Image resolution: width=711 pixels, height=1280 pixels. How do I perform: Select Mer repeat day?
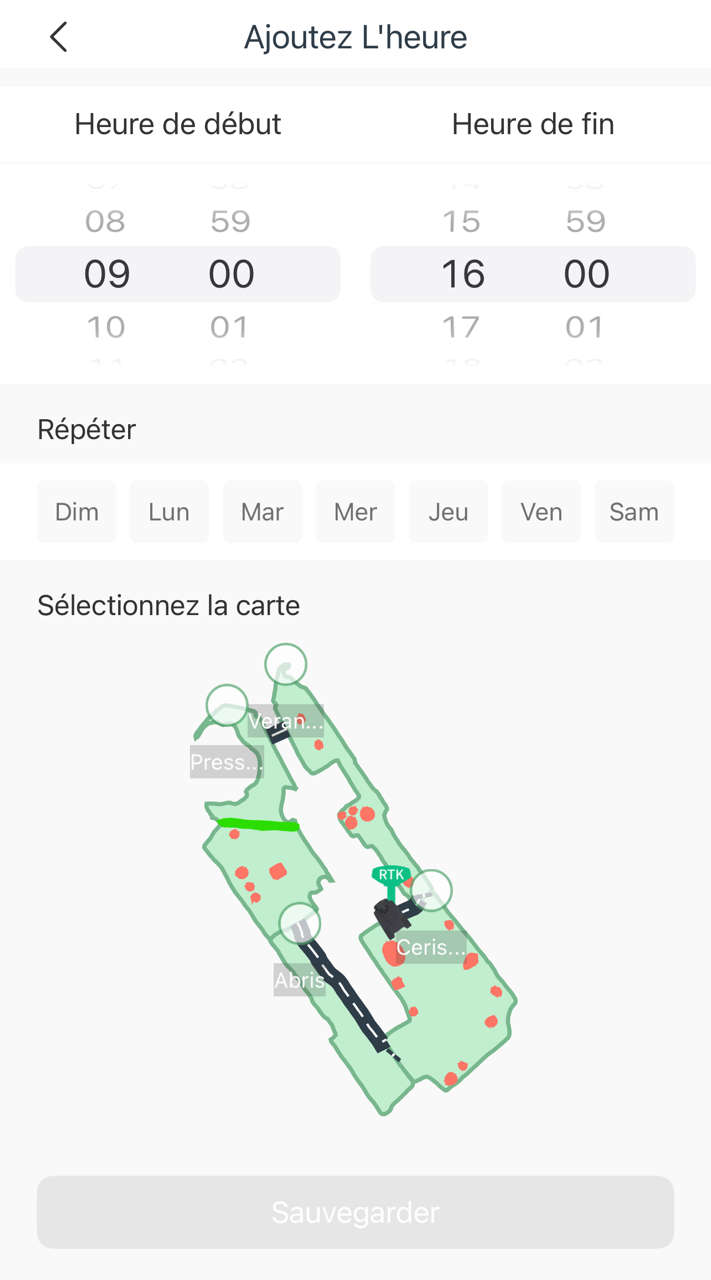pos(355,512)
